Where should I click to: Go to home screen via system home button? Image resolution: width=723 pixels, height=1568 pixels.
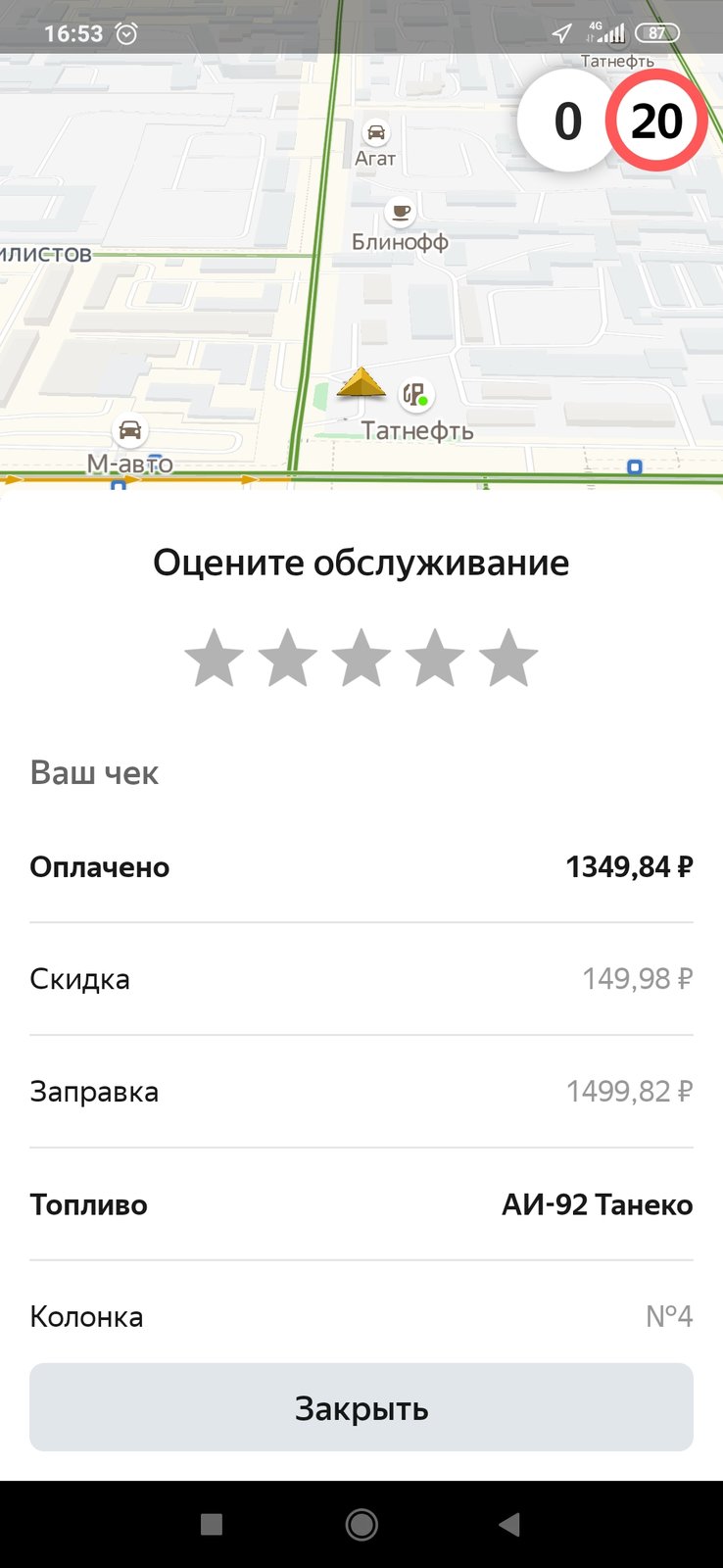[361, 1524]
